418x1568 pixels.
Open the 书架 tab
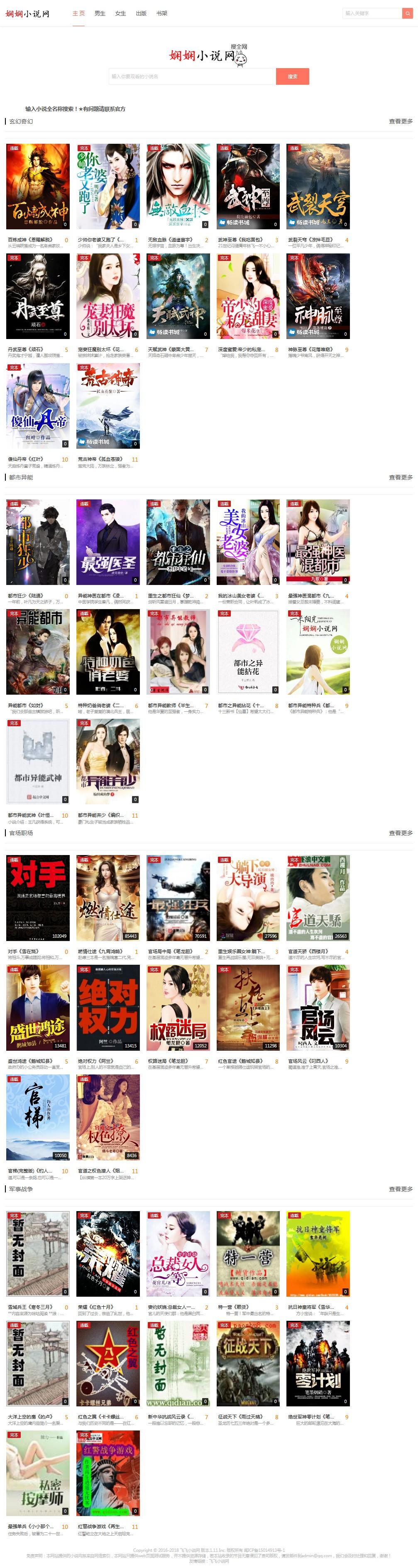(x=162, y=13)
